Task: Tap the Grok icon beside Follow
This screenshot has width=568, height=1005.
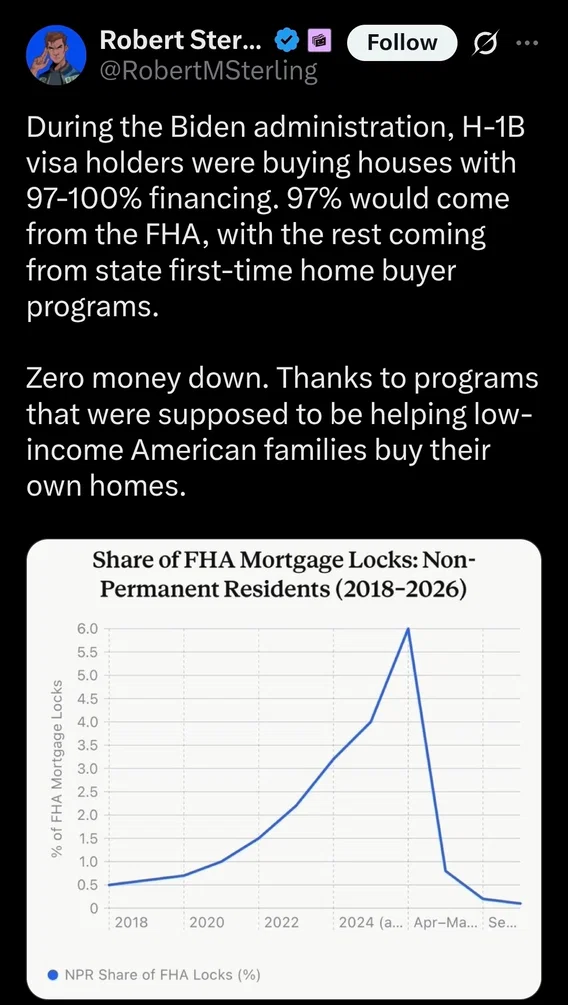Action: [485, 43]
